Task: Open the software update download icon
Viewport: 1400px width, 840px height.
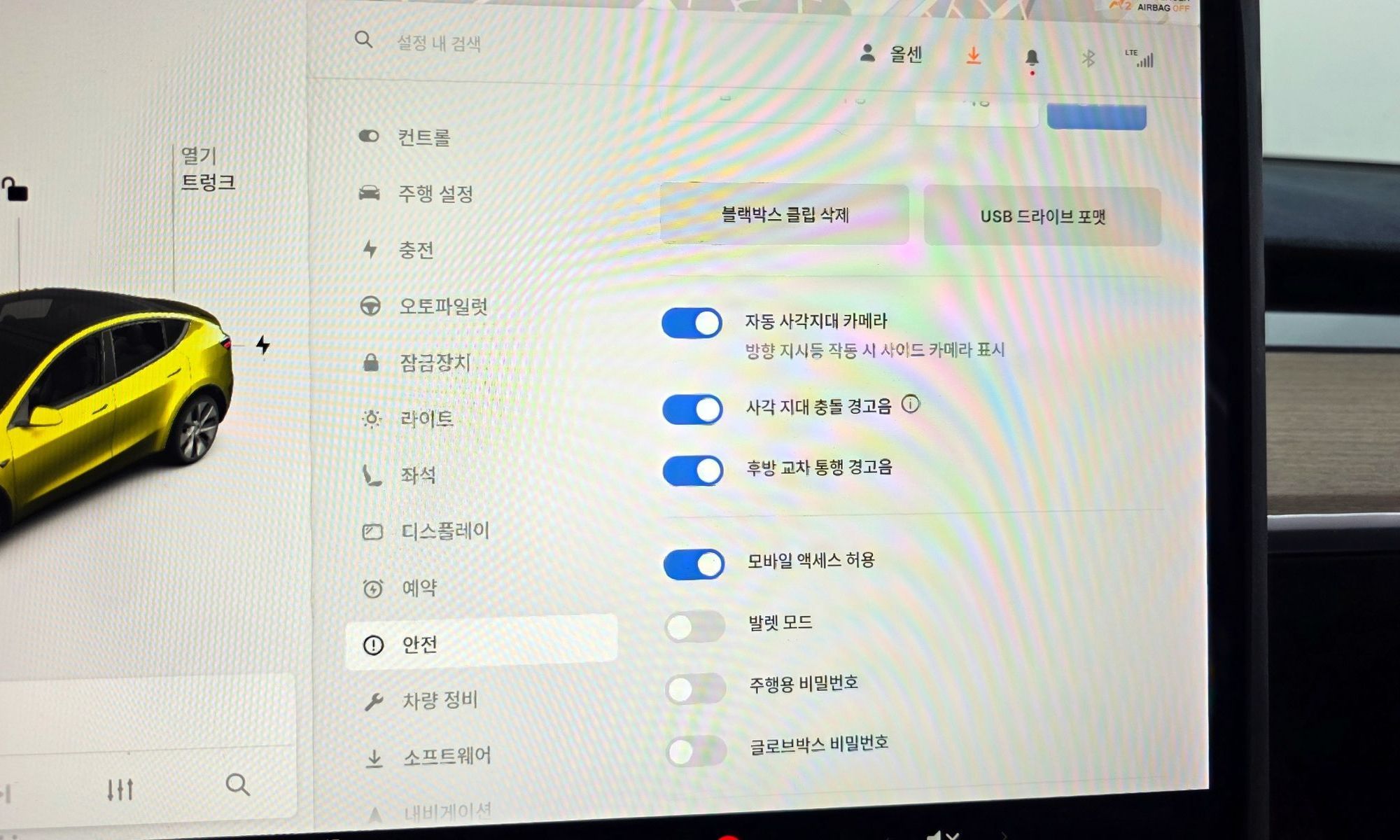Action: 973,56
